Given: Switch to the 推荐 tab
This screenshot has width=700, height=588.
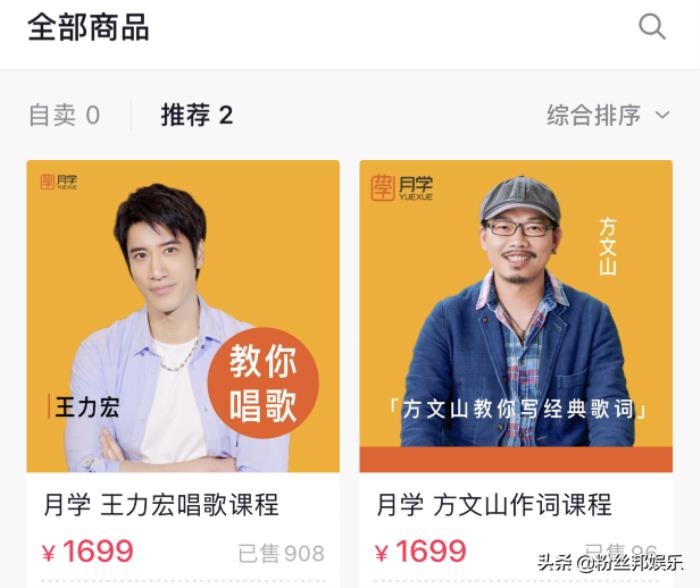Looking at the screenshot, I should (197, 116).
